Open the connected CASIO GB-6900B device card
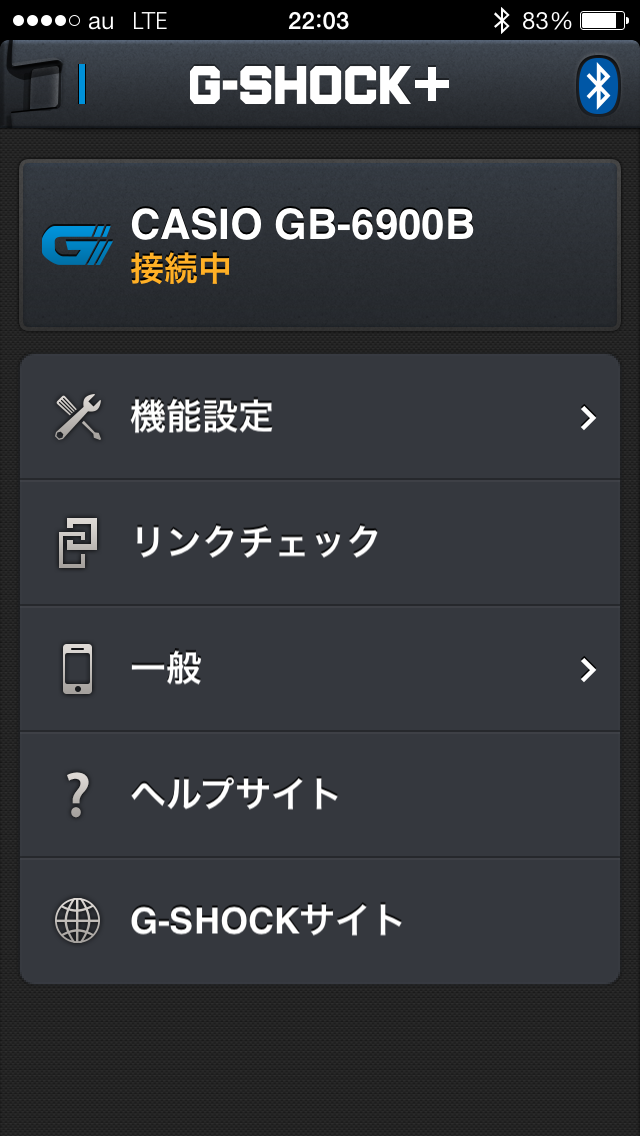 tap(320, 244)
